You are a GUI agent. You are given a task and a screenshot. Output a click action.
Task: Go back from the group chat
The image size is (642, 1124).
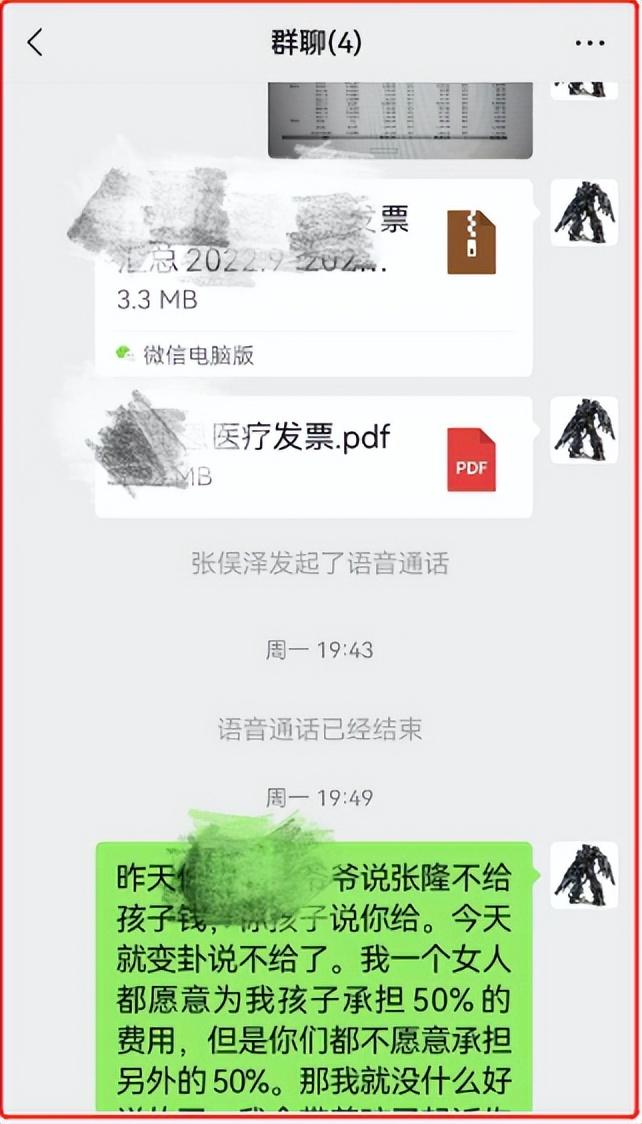[35, 42]
